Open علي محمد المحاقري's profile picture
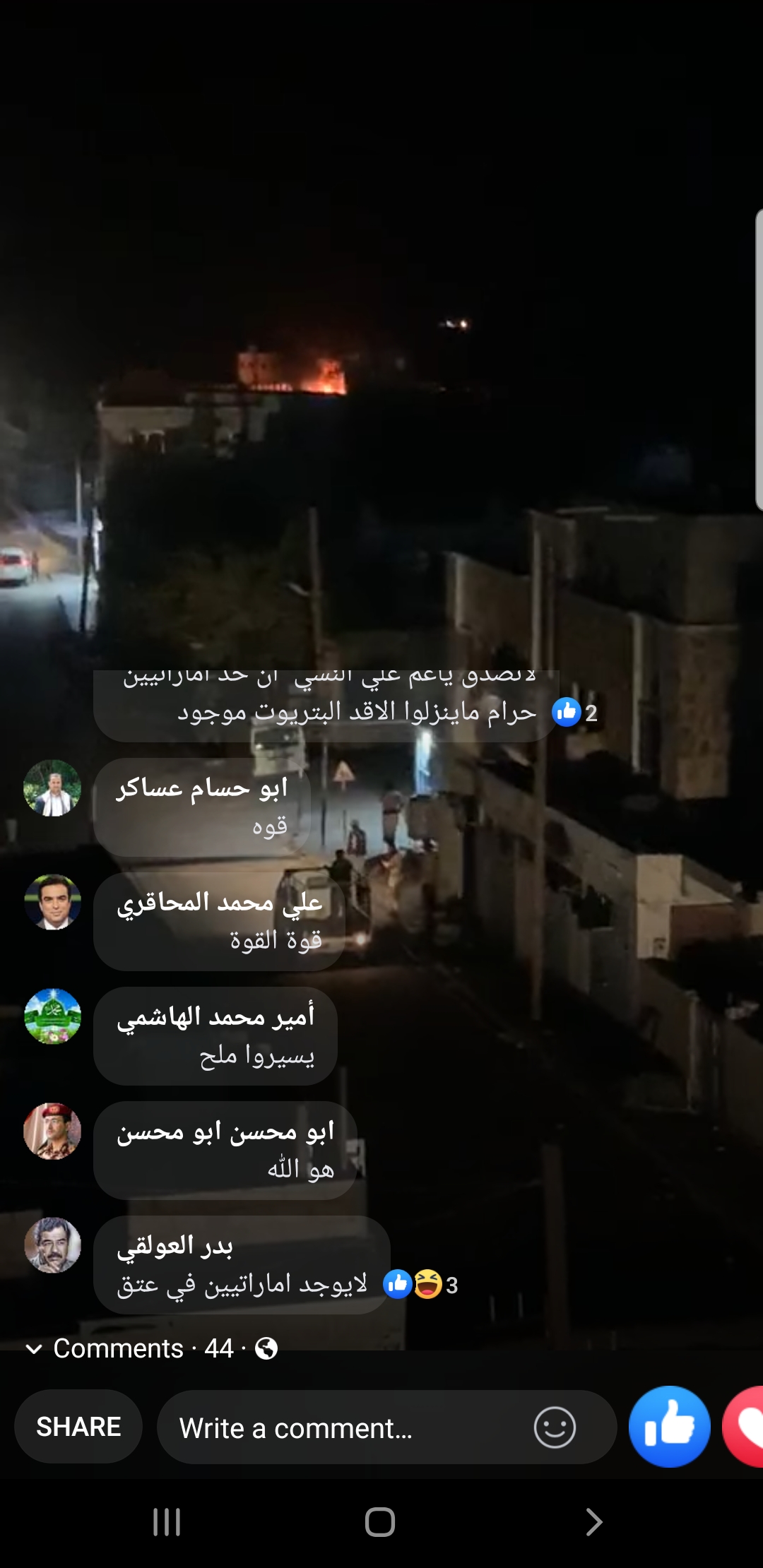The height and width of the screenshot is (1568, 763). [52, 902]
